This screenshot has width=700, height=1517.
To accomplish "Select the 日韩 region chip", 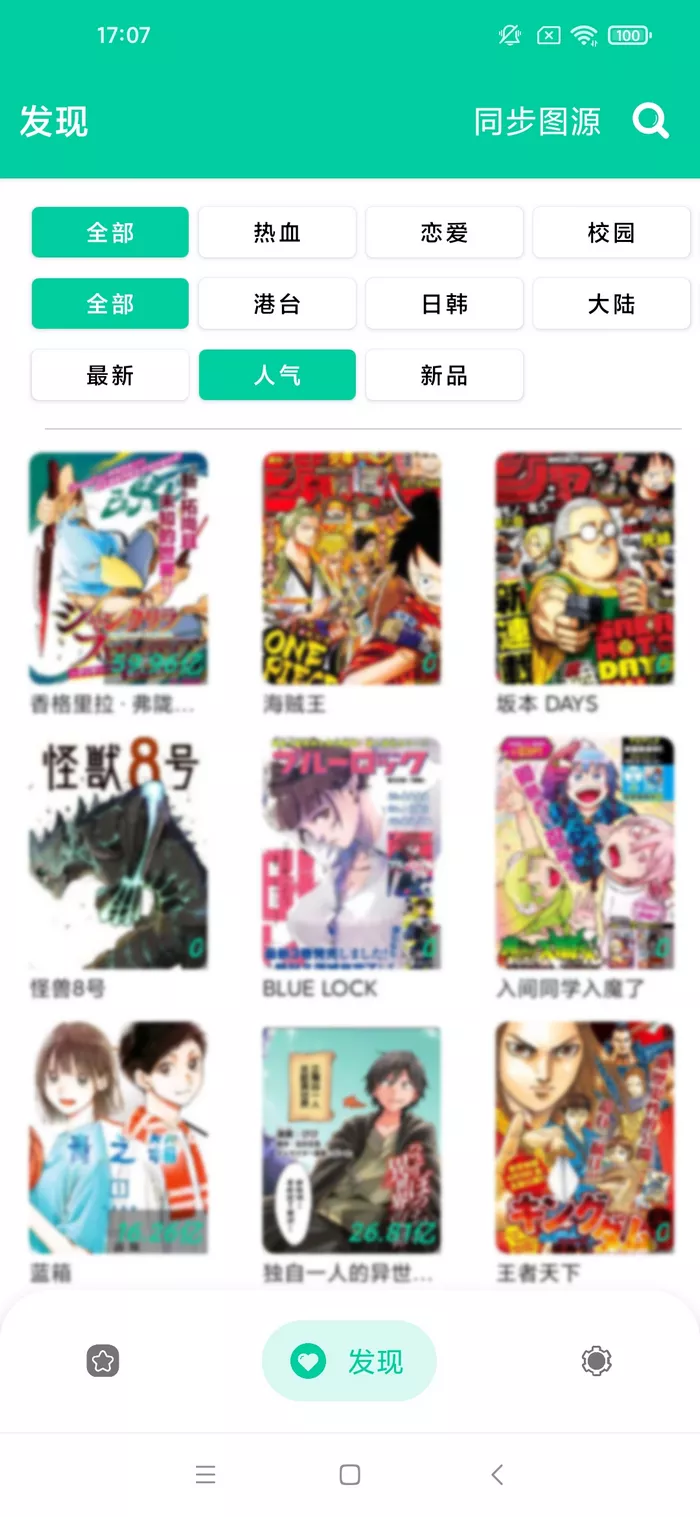I will click(x=444, y=303).
